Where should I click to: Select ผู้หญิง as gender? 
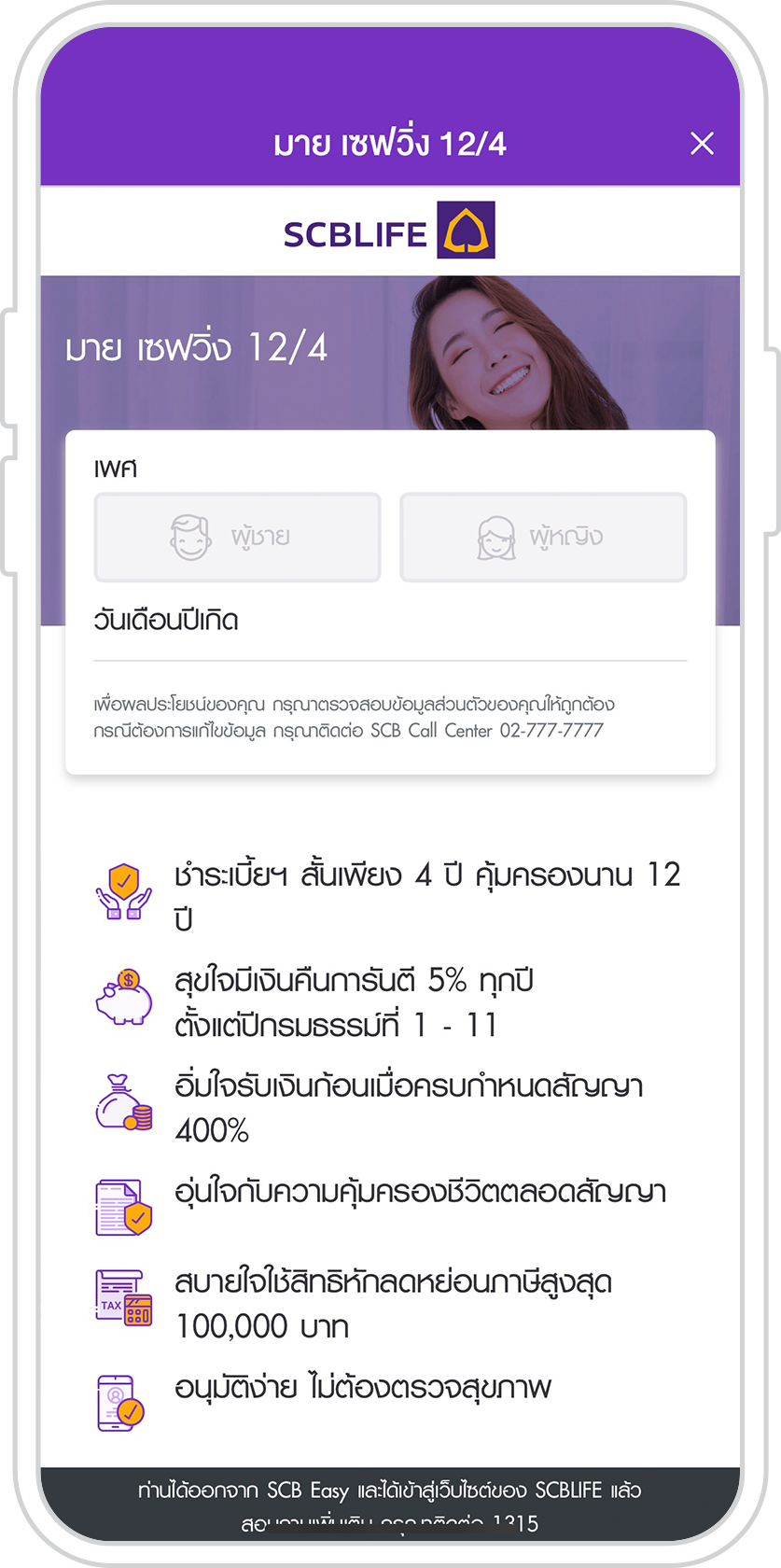[x=543, y=538]
